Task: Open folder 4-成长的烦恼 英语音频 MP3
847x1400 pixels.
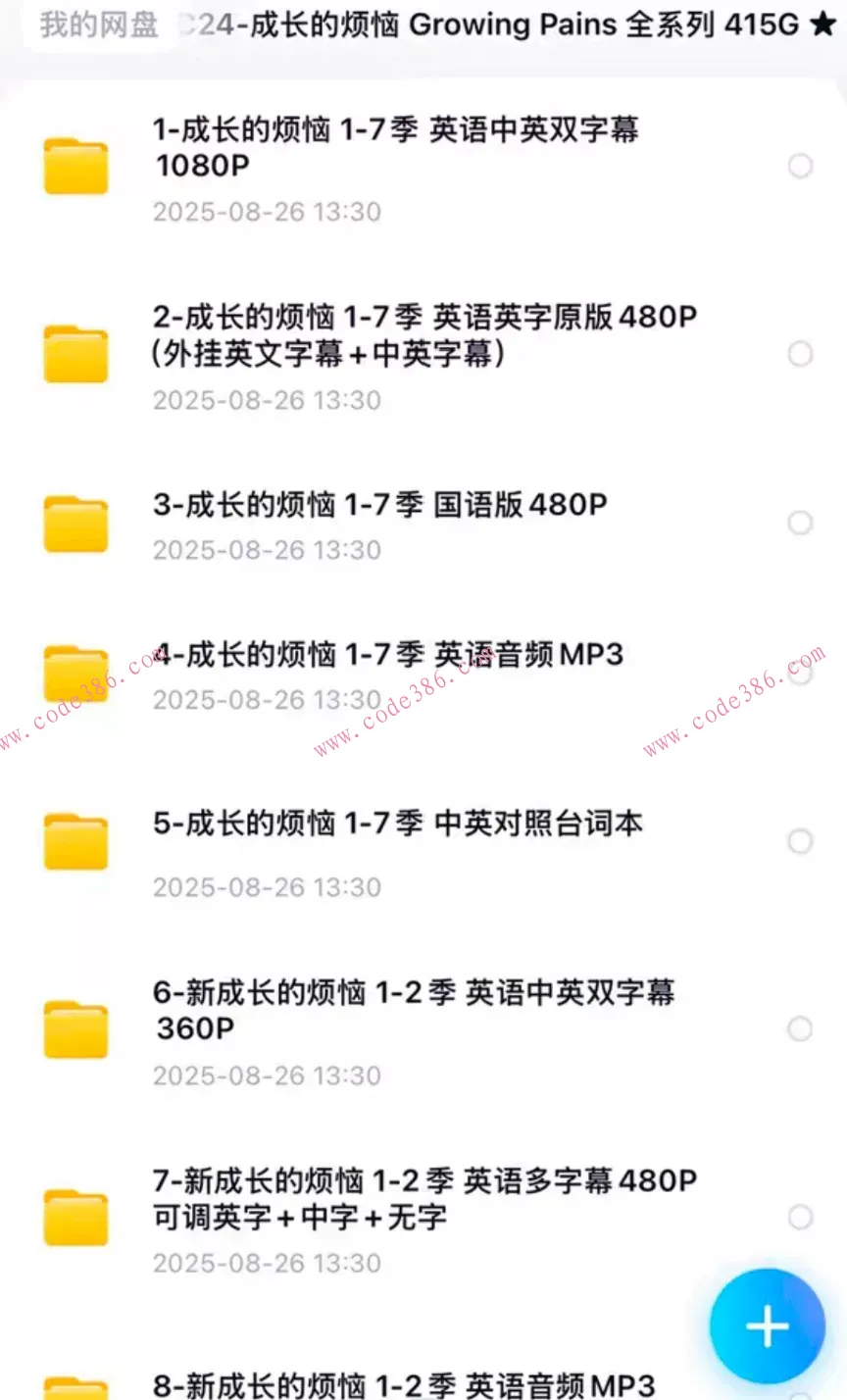Action: point(75,673)
